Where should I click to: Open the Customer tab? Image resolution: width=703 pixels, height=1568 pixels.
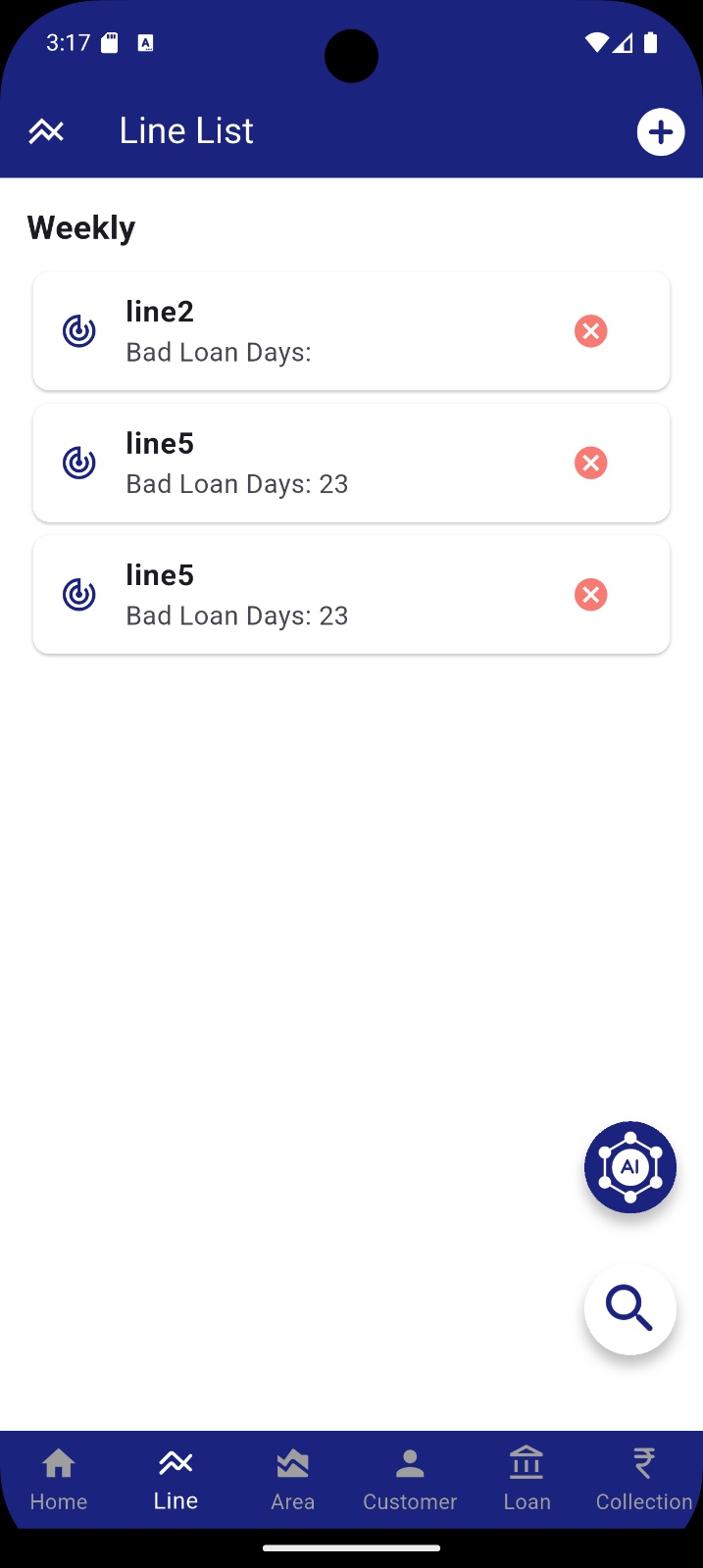point(410,1480)
